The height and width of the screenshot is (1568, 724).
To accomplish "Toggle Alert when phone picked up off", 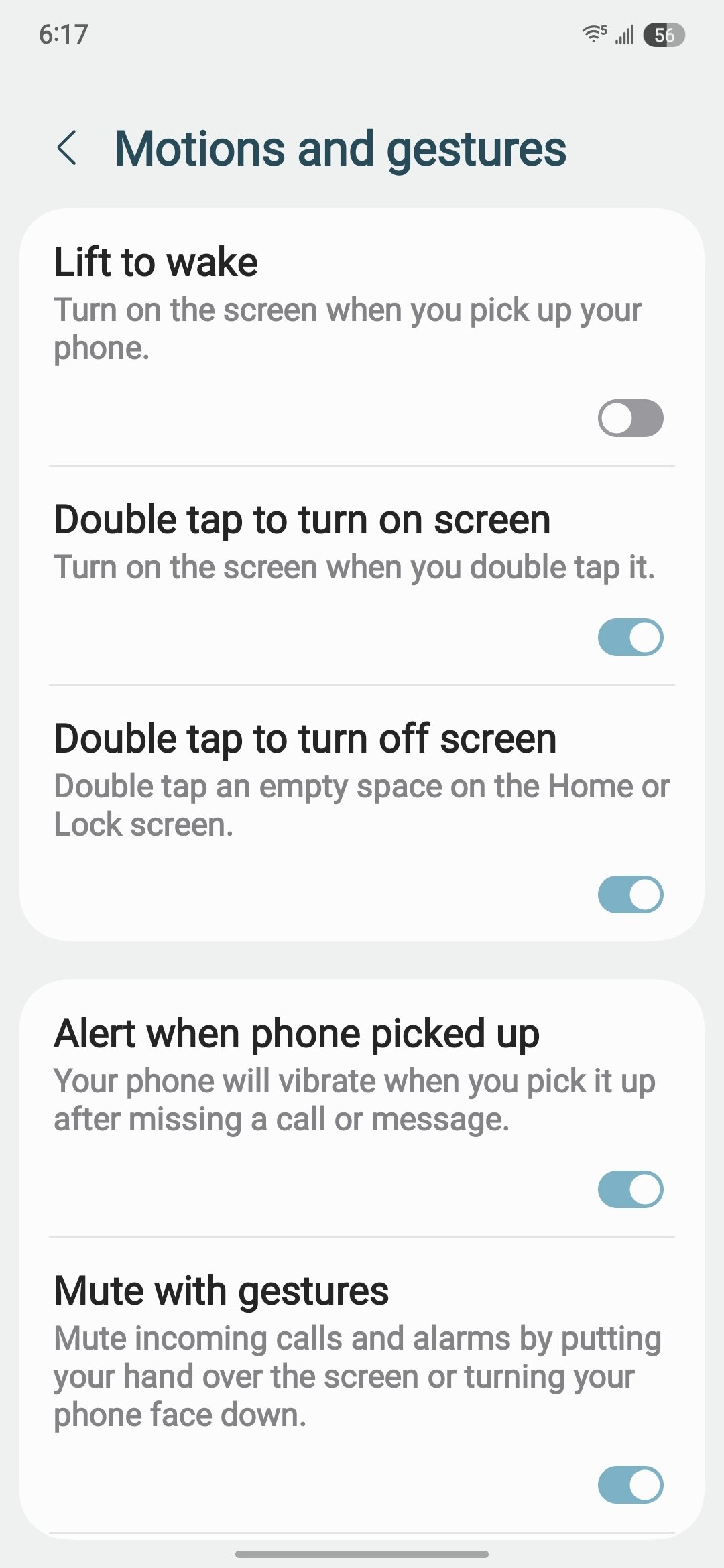I will point(630,1189).
